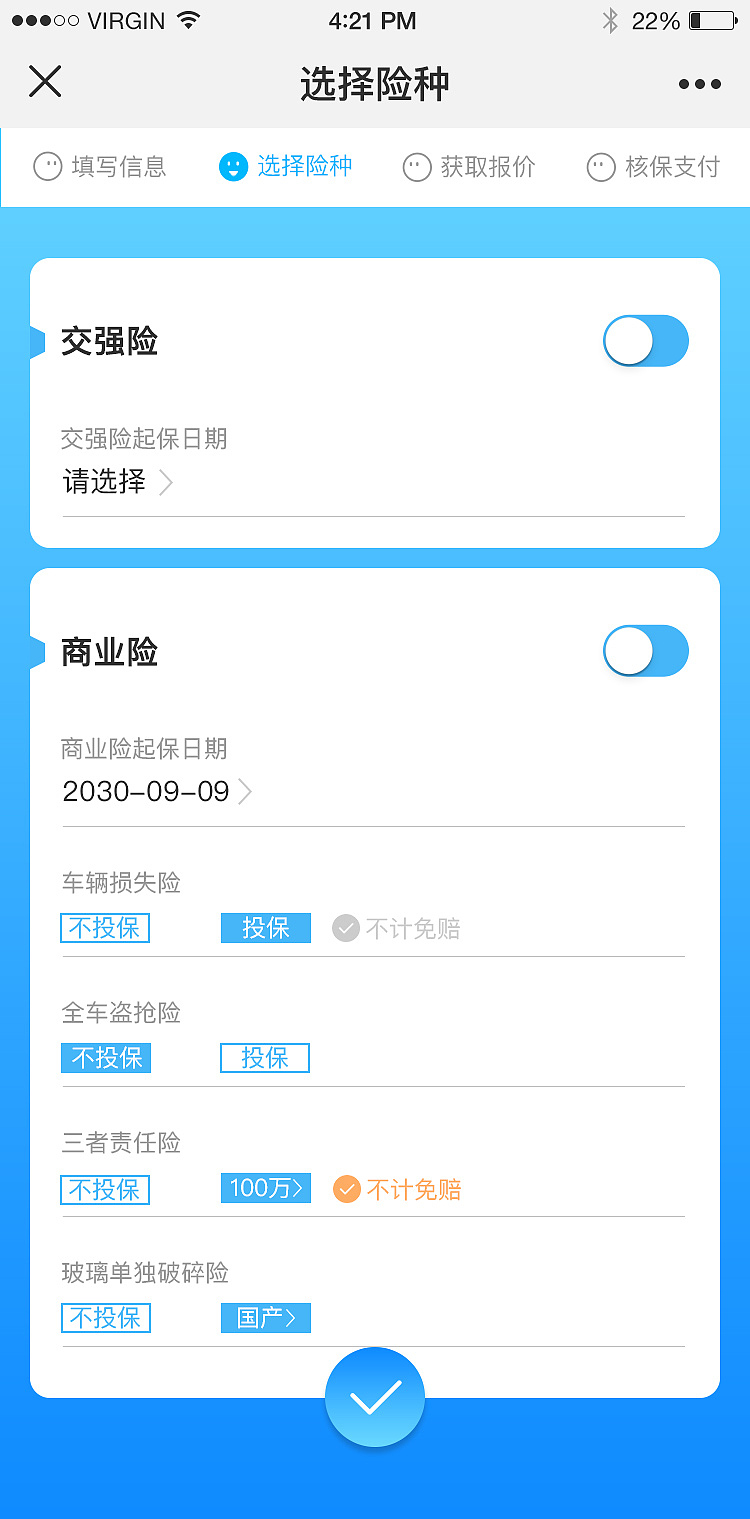Toggle off the 交强险 switch
This screenshot has height=1519, width=750.
[645, 341]
